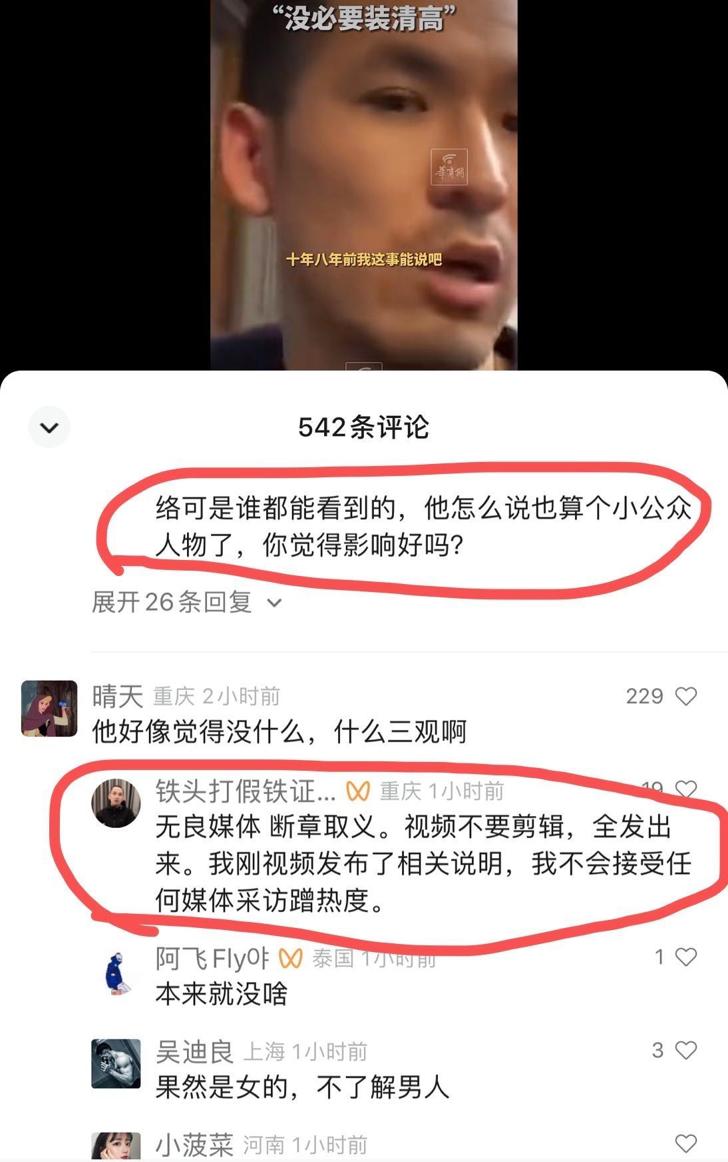Like 晴天's comment
The image size is (728, 1162).
[x=686, y=696]
